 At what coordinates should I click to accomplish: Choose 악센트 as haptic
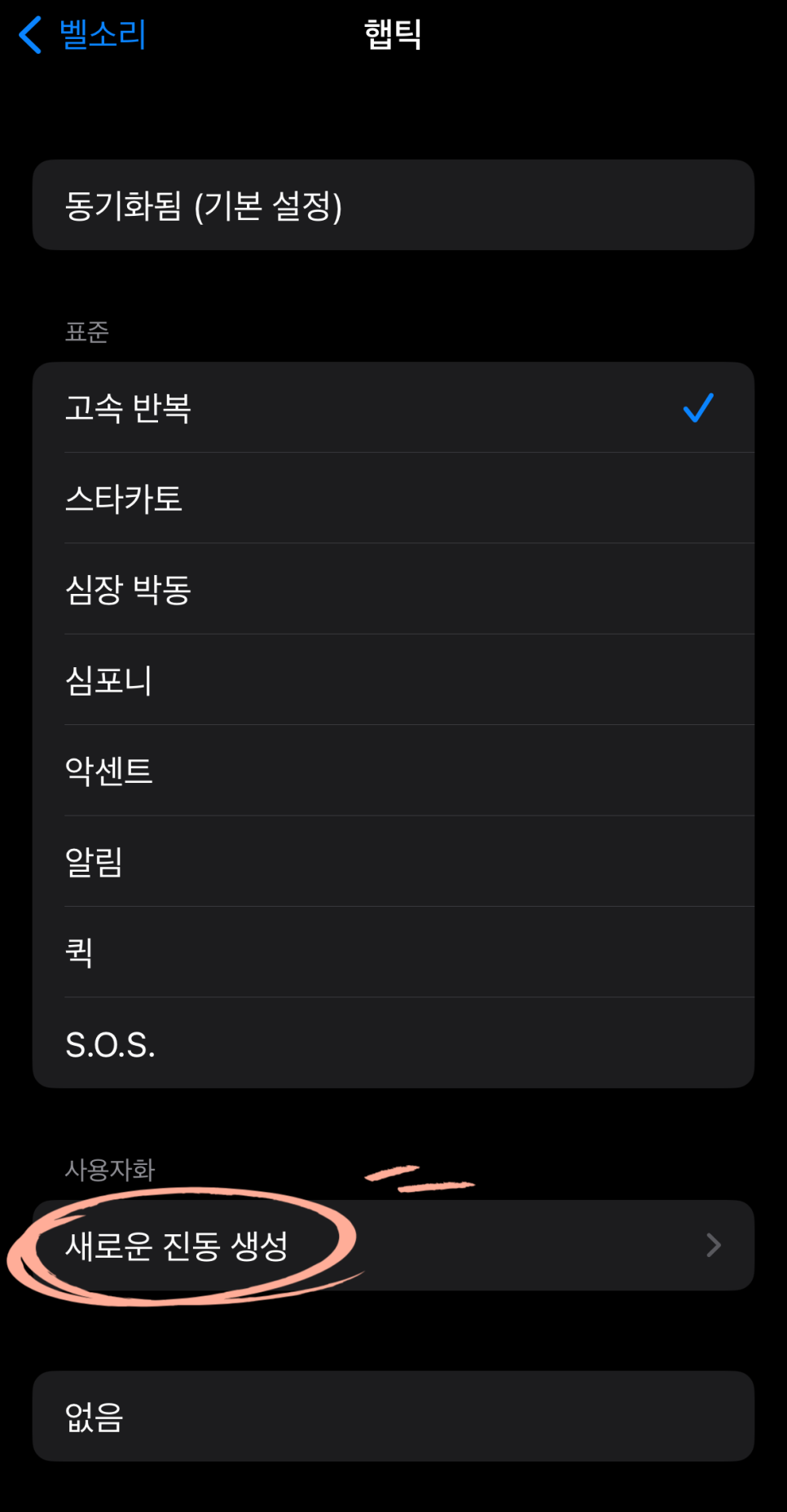[393, 771]
